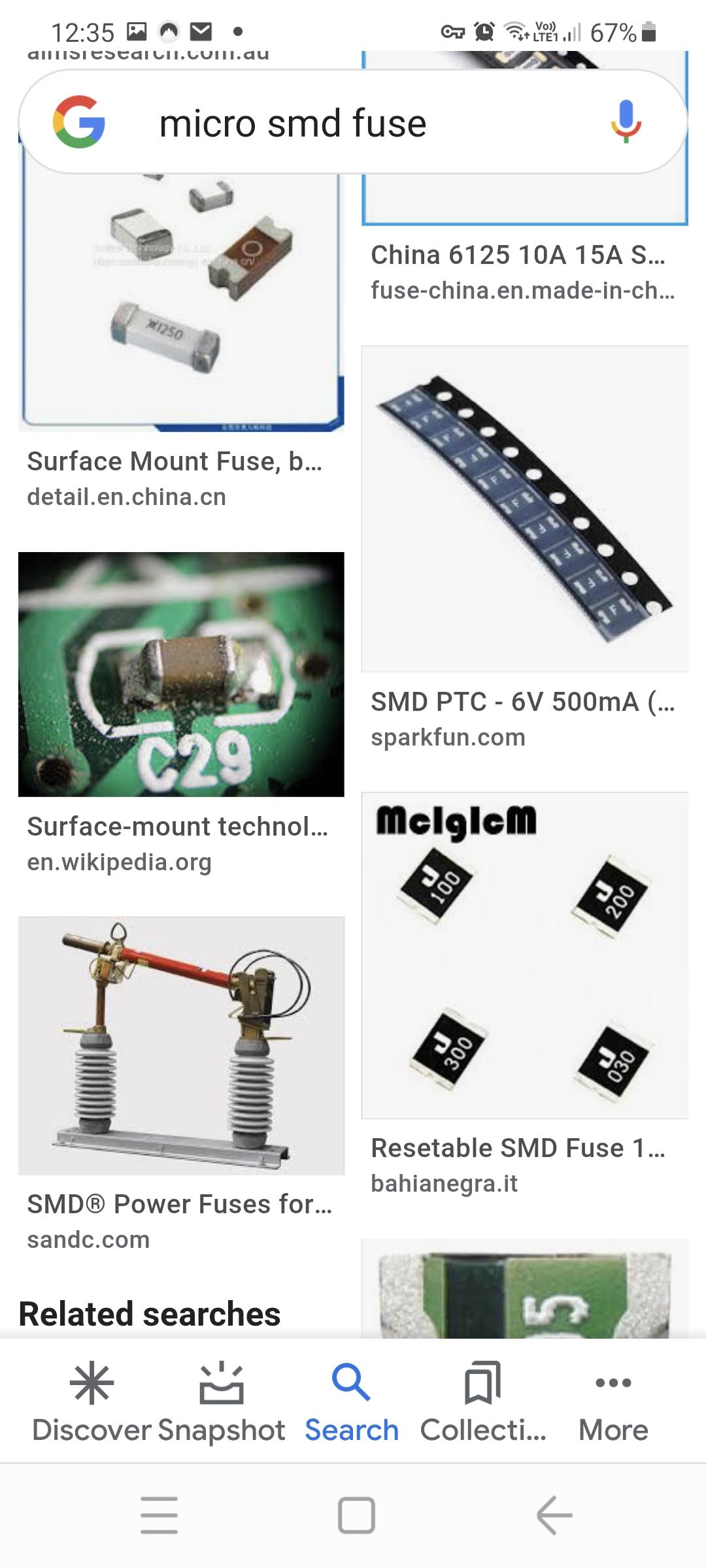This screenshot has height=1568, width=706.
Task: Open the Wikipedia Surface-mount technology image
Action: point(181,674)
